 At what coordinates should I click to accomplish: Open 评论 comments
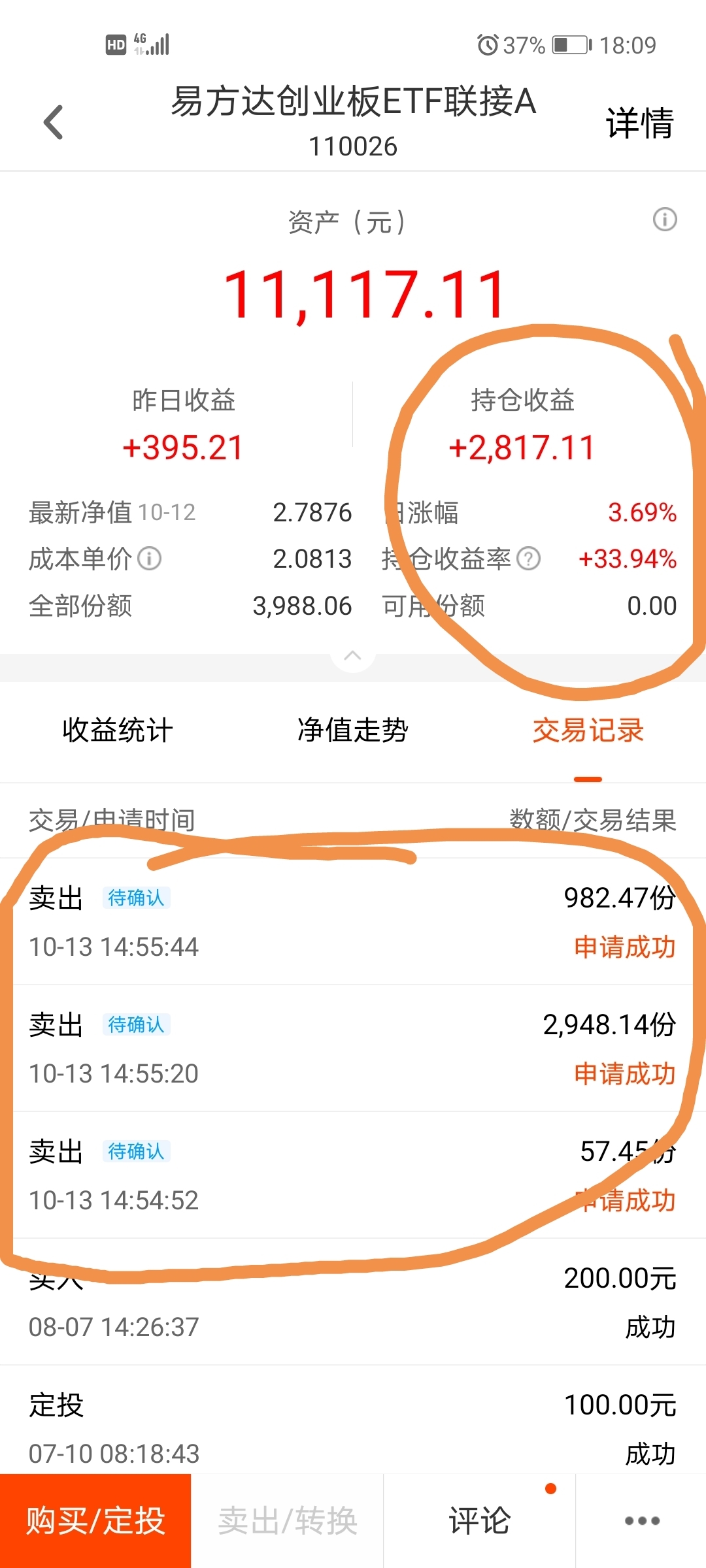point(479,1521)
